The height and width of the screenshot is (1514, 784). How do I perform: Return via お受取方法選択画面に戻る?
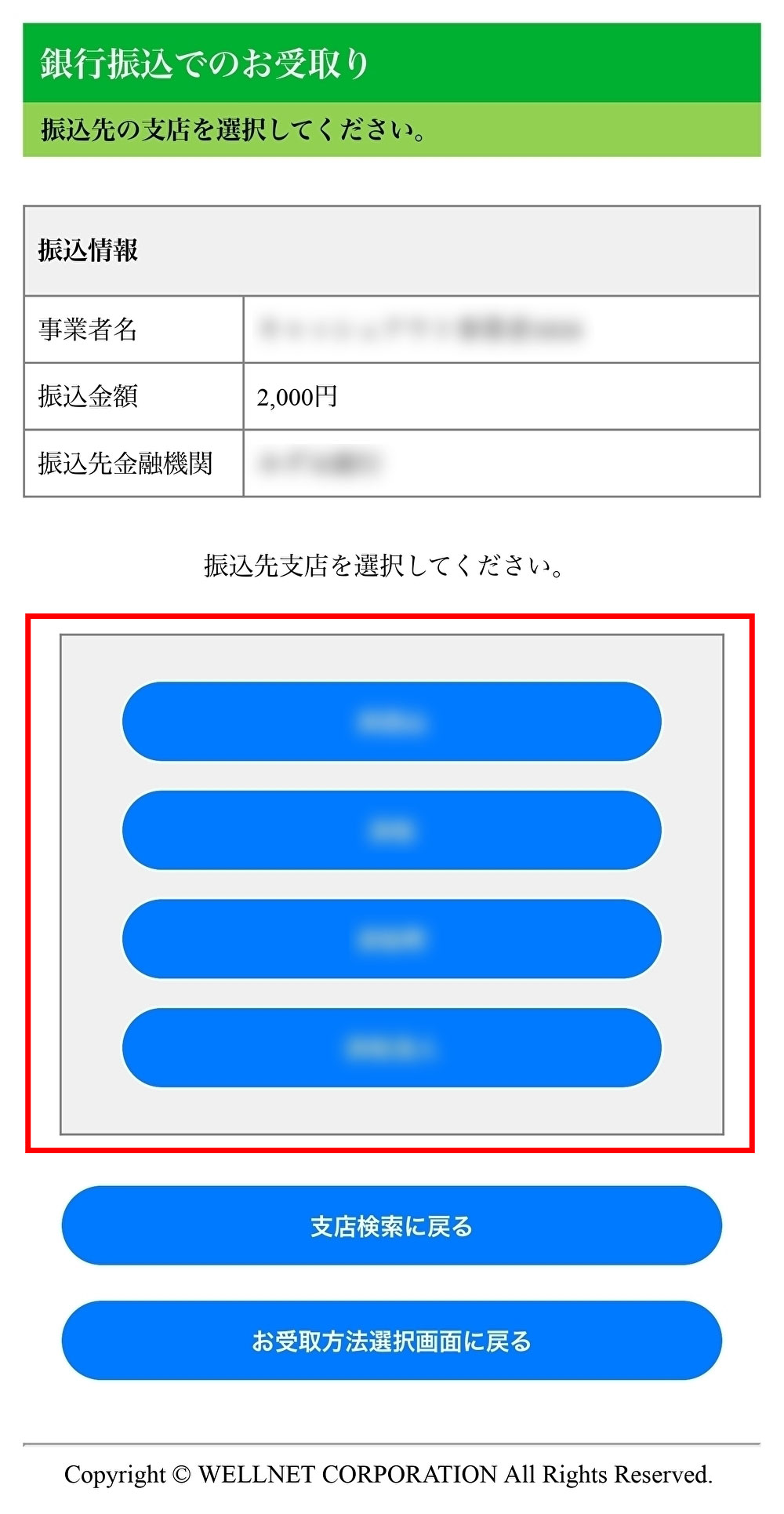391,1341
